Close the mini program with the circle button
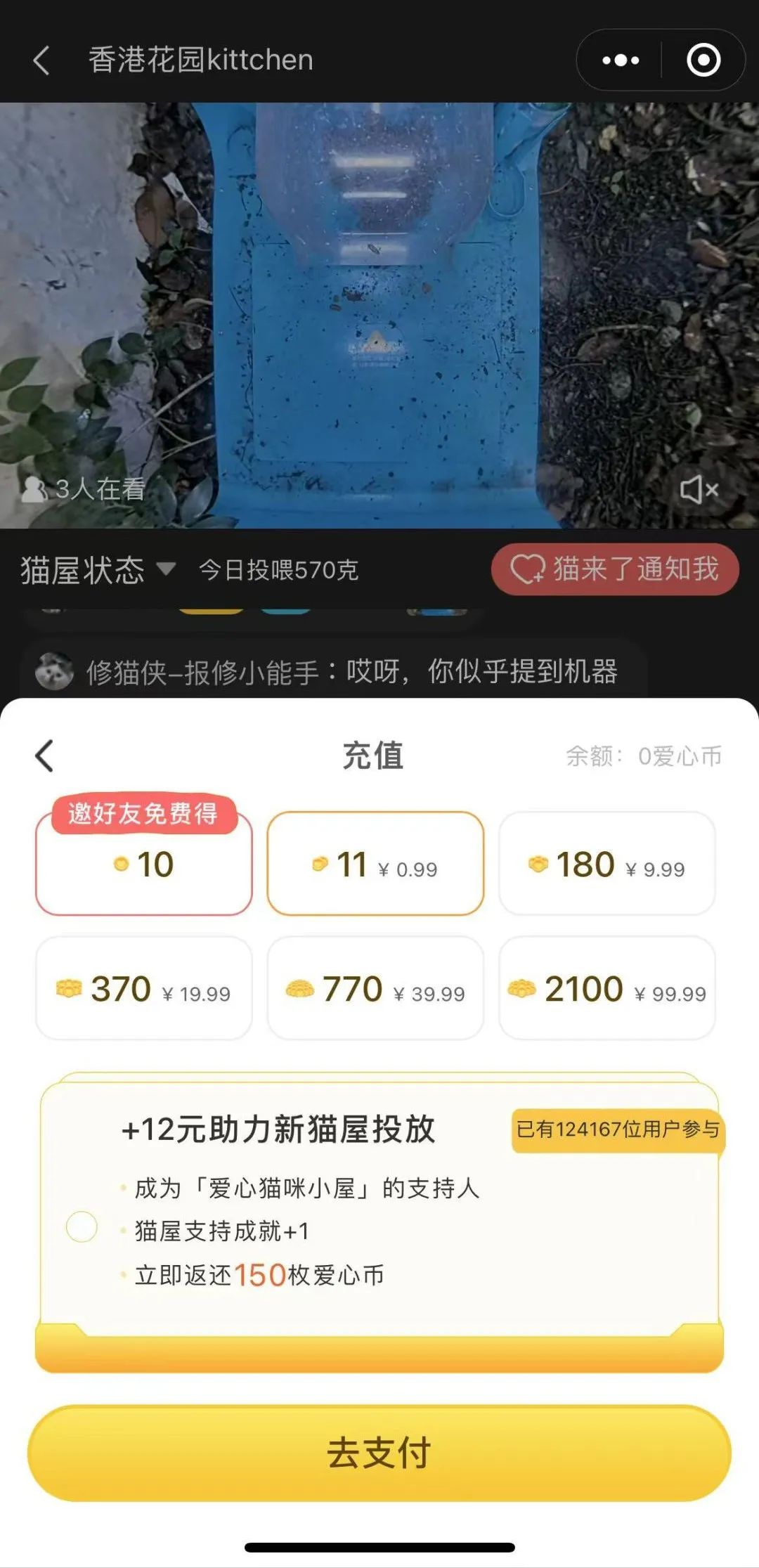This screenshot has width=759, height=1568. pyautogui.click(x=703, y=60)
